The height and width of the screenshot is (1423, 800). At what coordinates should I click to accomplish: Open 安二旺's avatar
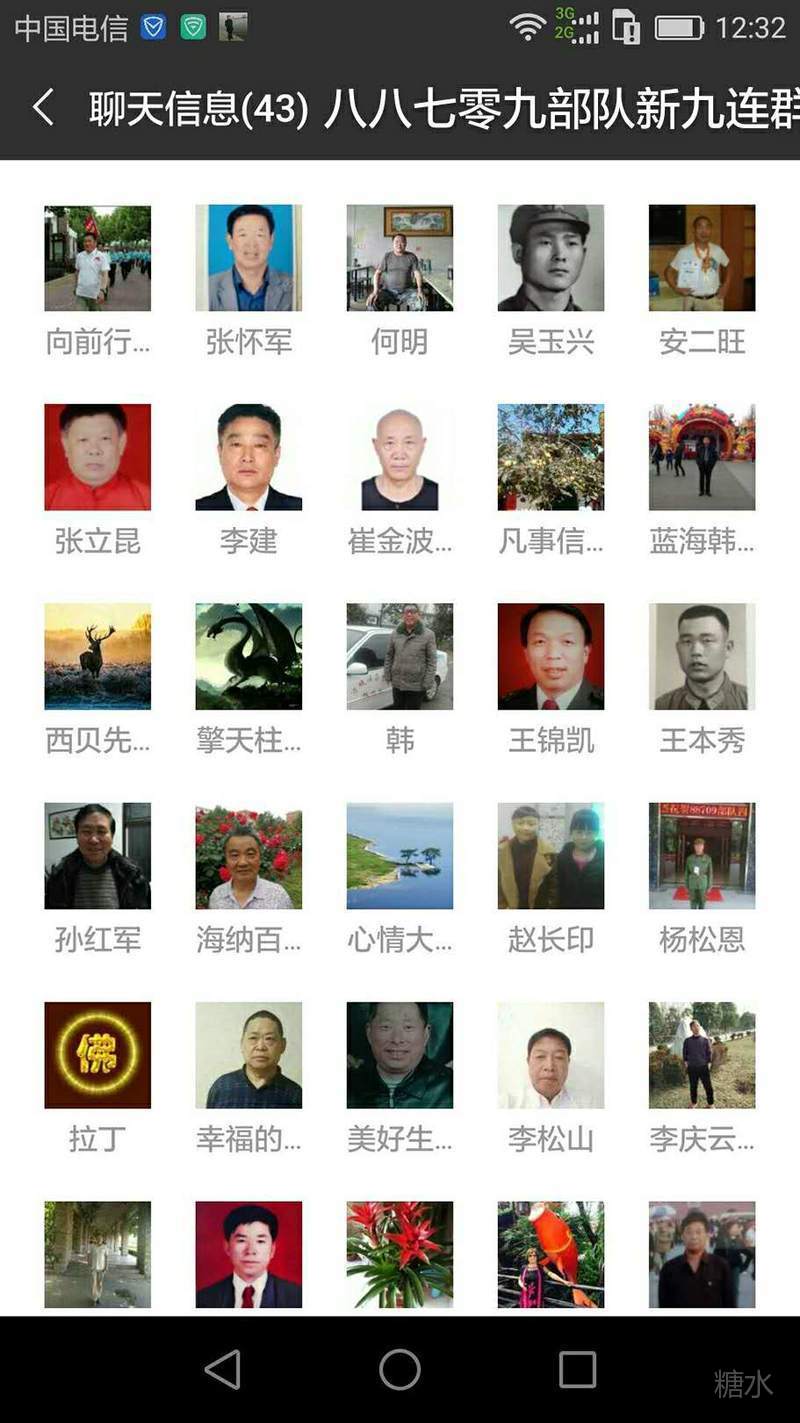701,258
